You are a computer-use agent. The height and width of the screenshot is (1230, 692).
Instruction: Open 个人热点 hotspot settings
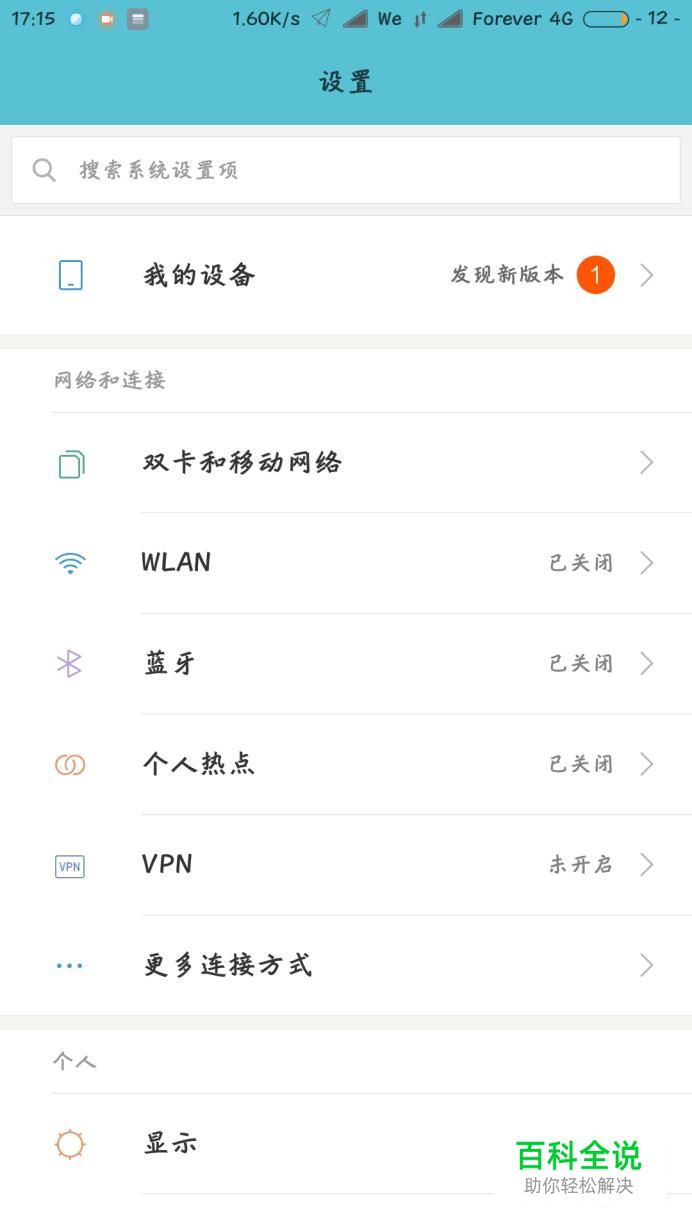[346, 764]
